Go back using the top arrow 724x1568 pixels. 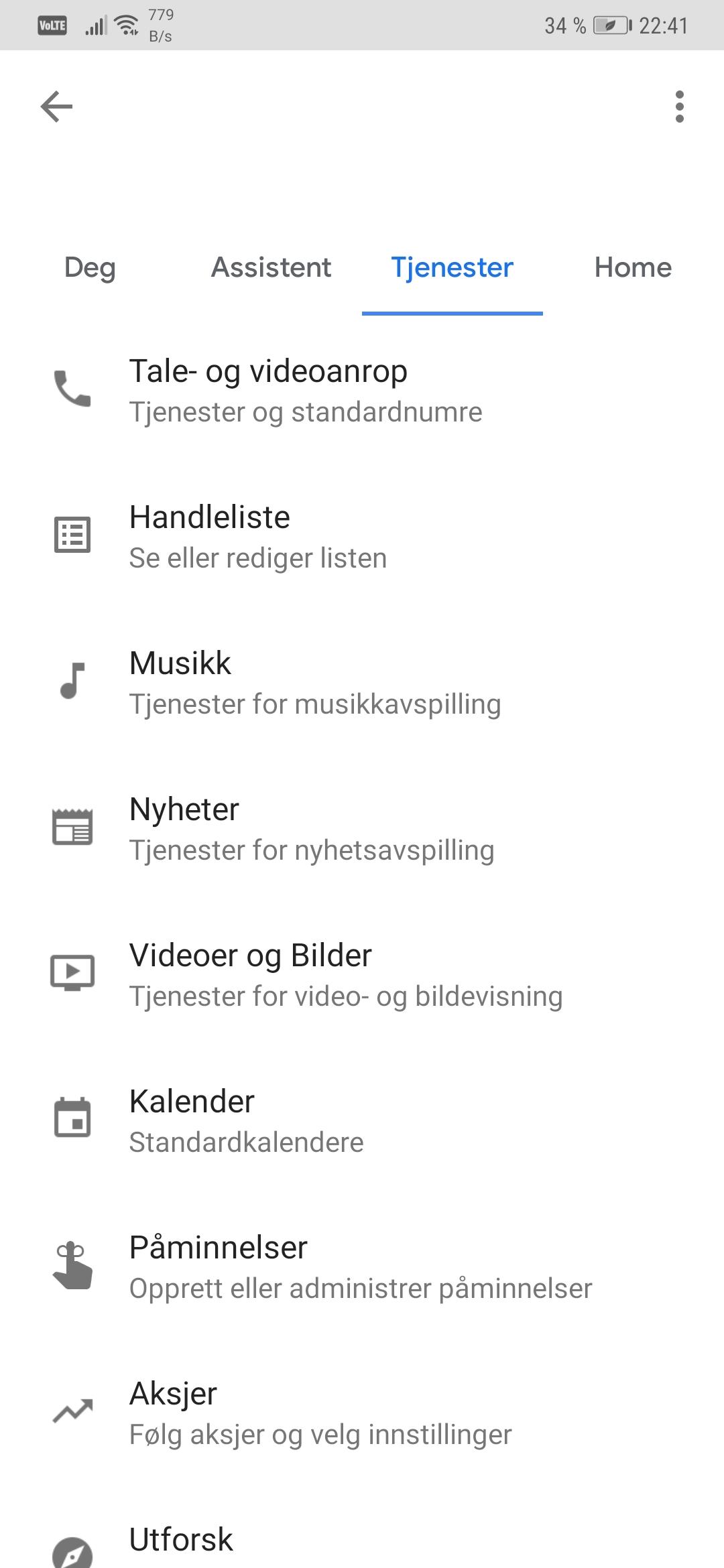pos(56,107)
